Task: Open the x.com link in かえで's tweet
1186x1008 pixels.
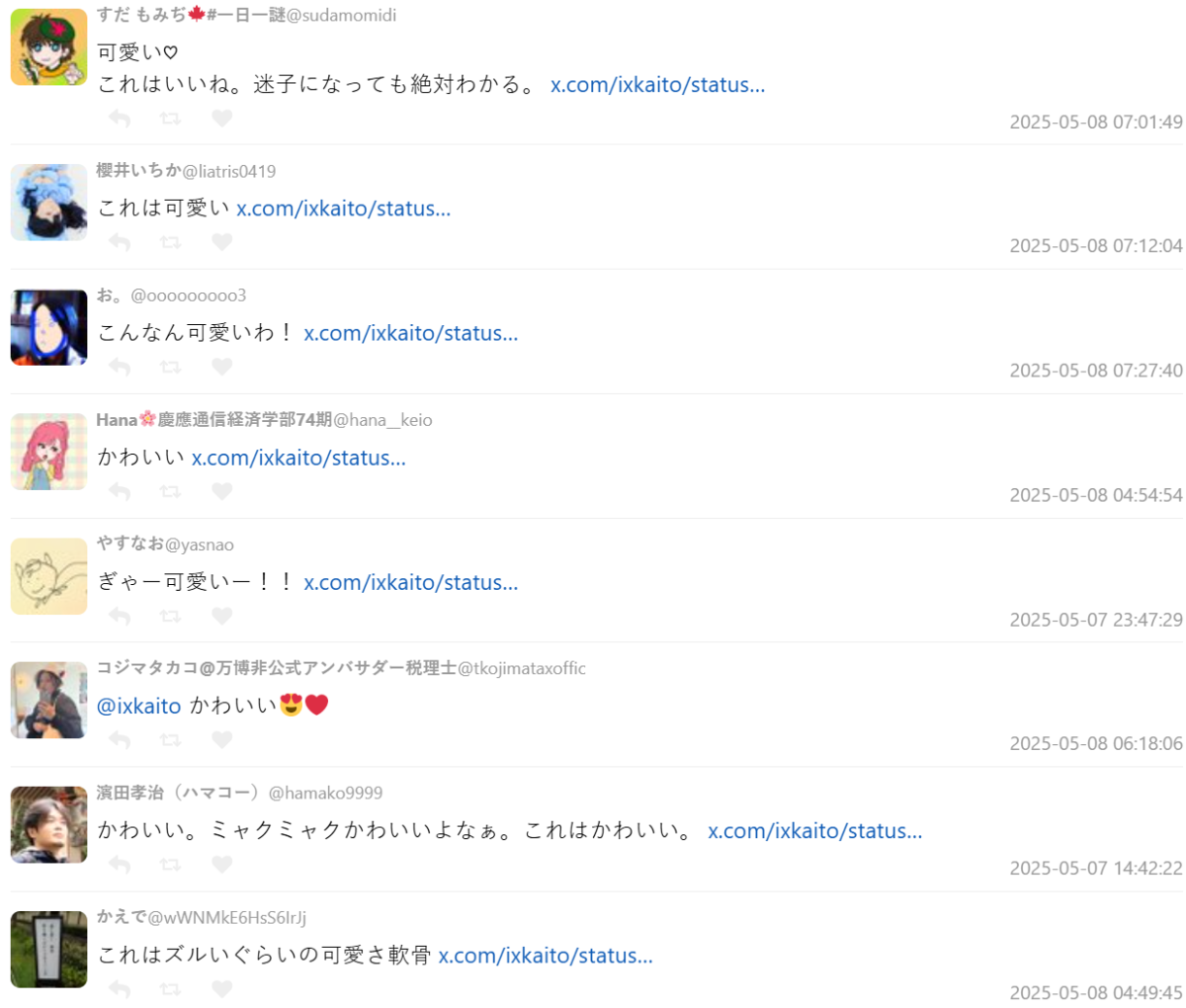Action: tap(546, 956)
